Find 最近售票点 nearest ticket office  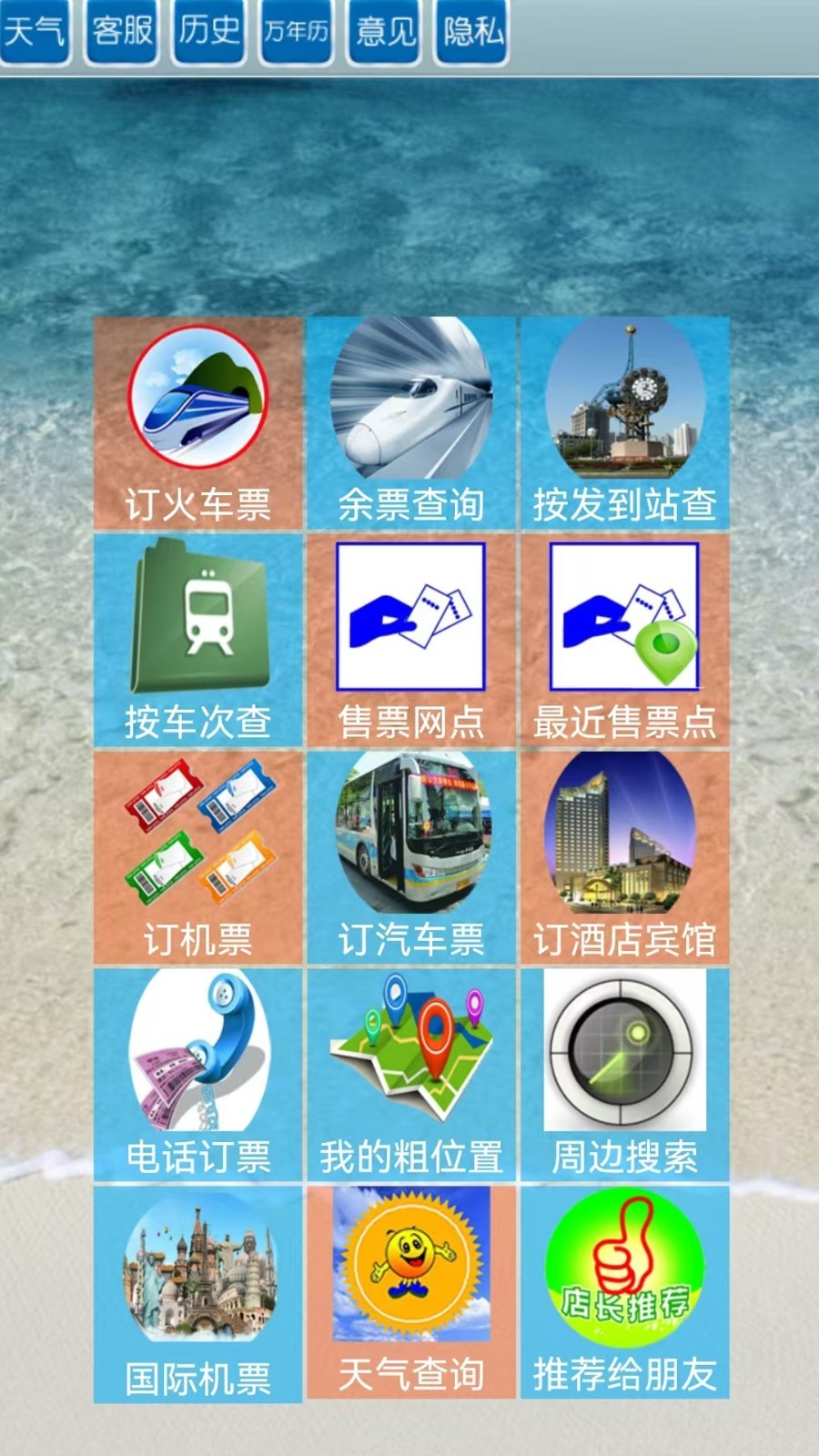pyautogui.click(x=624, y=637)
